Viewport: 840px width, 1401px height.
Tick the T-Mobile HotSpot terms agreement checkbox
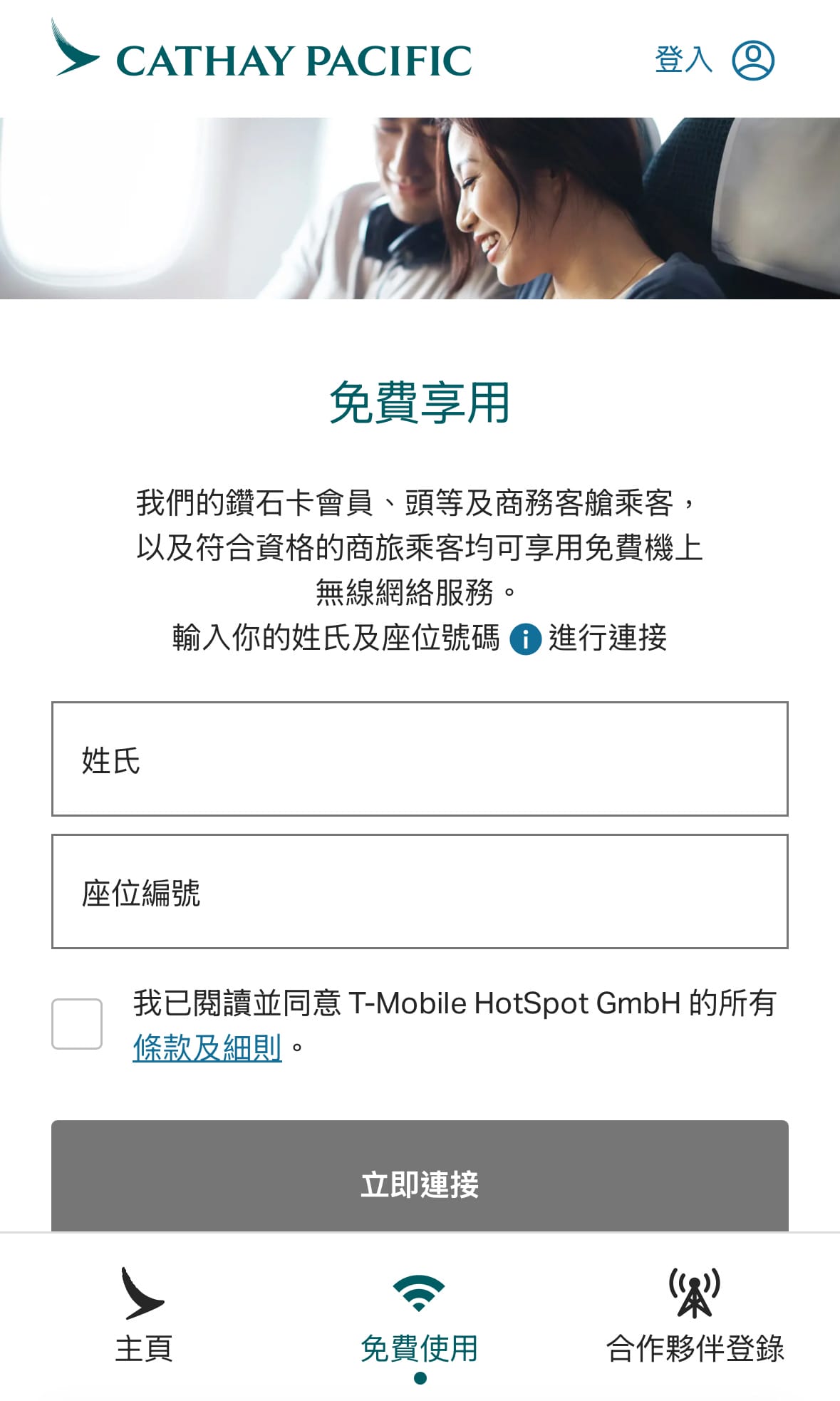(77, 1024)
